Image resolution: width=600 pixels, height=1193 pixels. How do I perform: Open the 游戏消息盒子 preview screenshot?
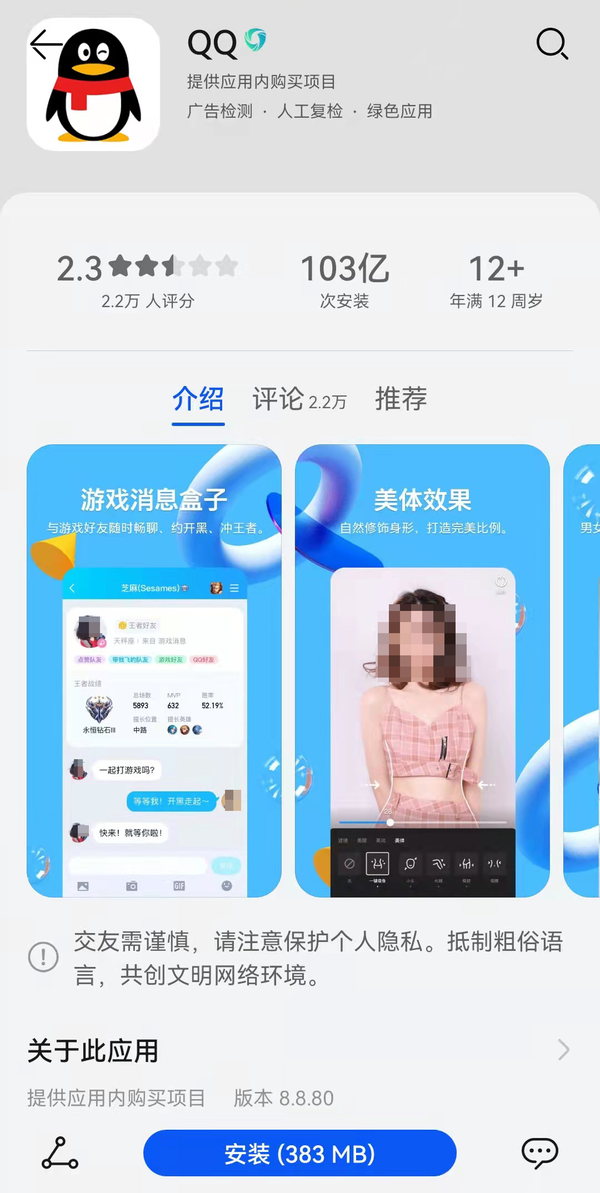tap(154, 670)
